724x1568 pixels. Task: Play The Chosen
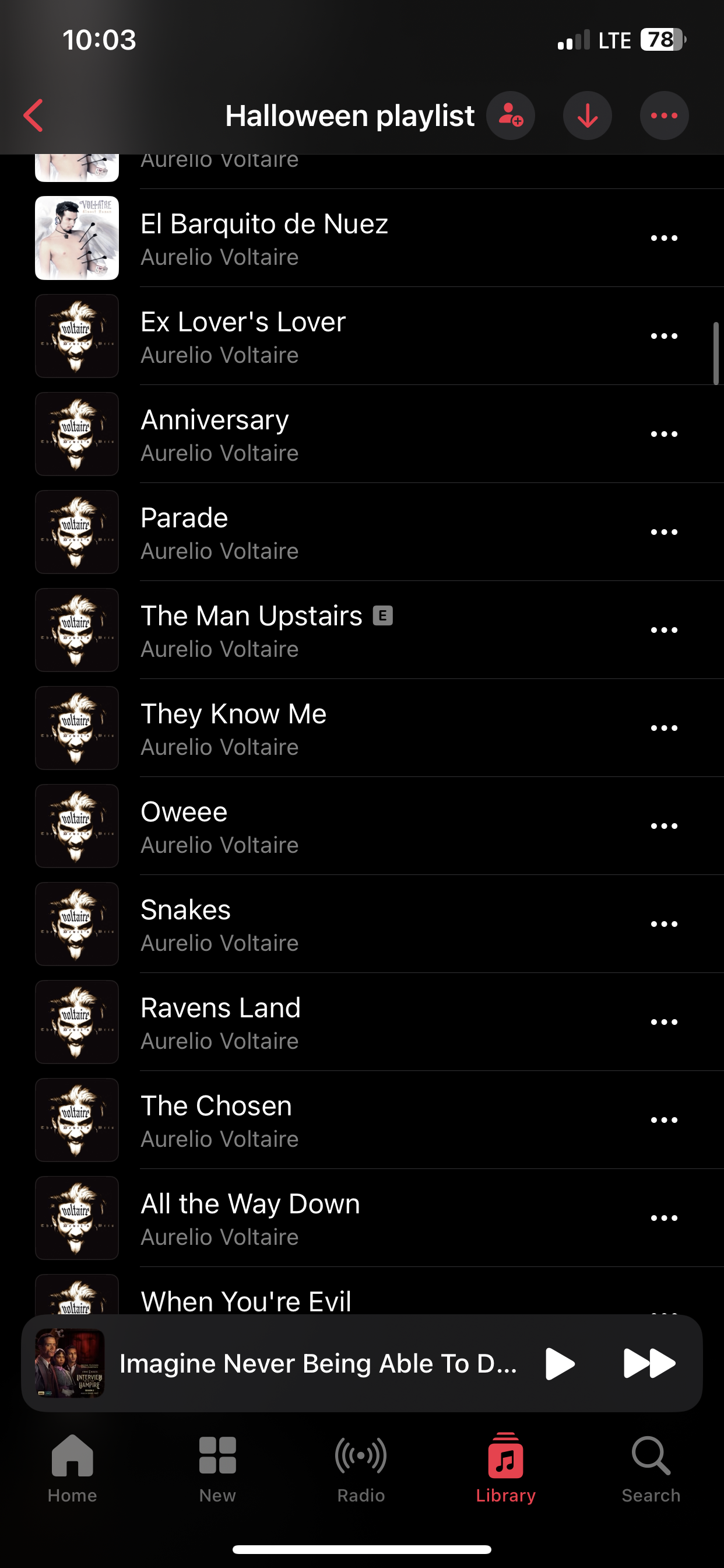tap(216, 1120)
